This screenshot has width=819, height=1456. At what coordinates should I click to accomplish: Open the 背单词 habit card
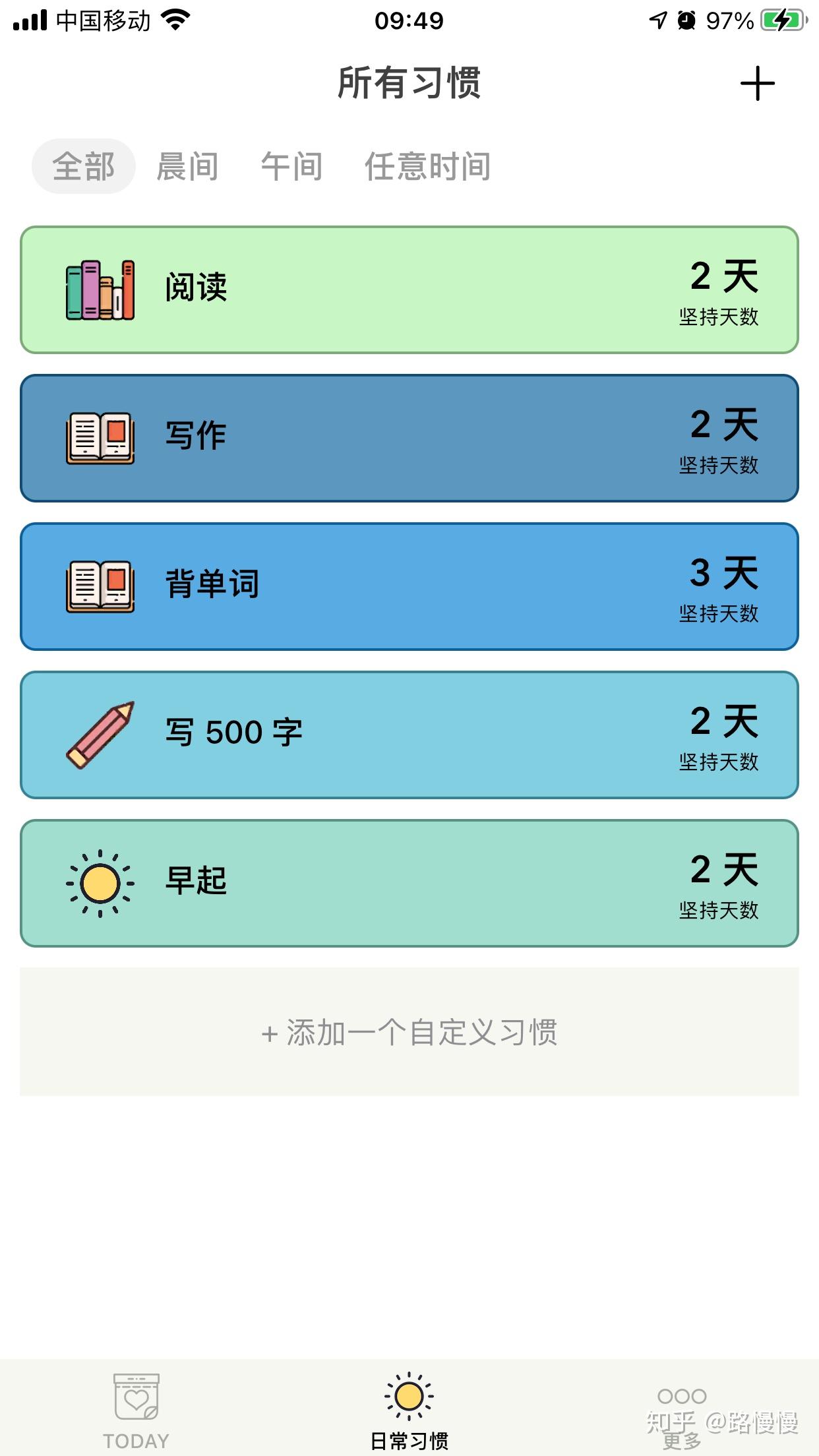[409, 584]
